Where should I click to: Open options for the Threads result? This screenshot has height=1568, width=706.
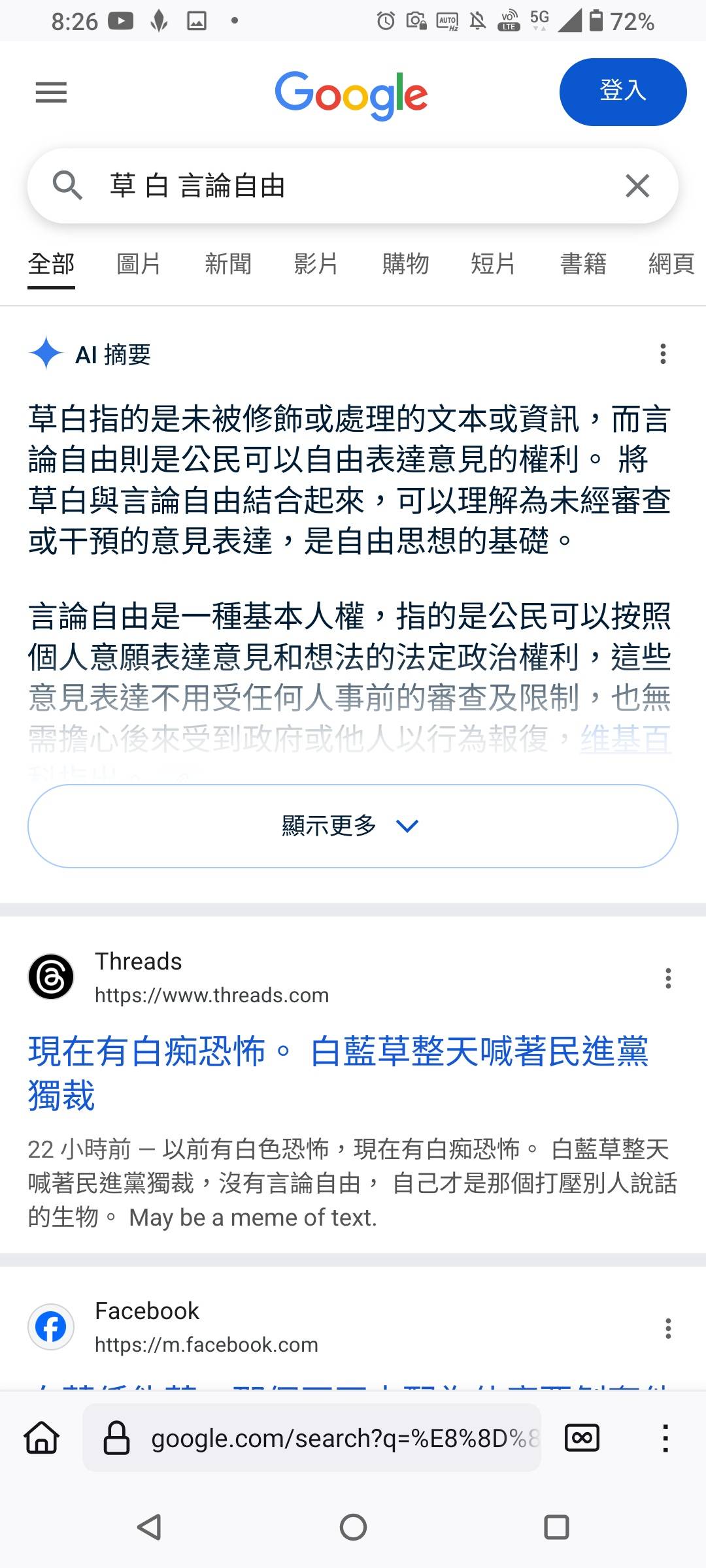[x=667, y=978]
